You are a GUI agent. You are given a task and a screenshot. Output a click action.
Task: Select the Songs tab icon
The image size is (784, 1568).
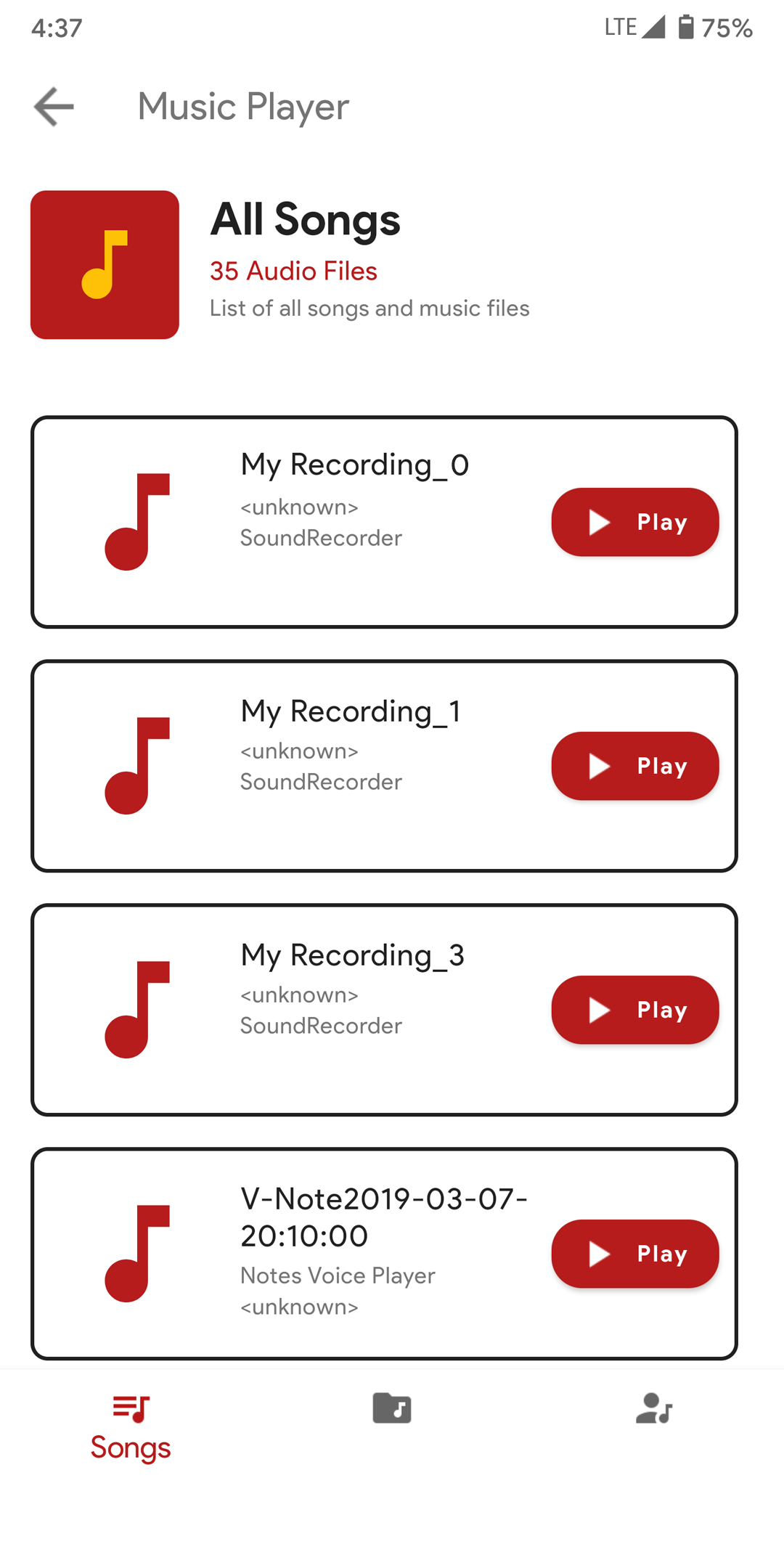pos(131,1406)
